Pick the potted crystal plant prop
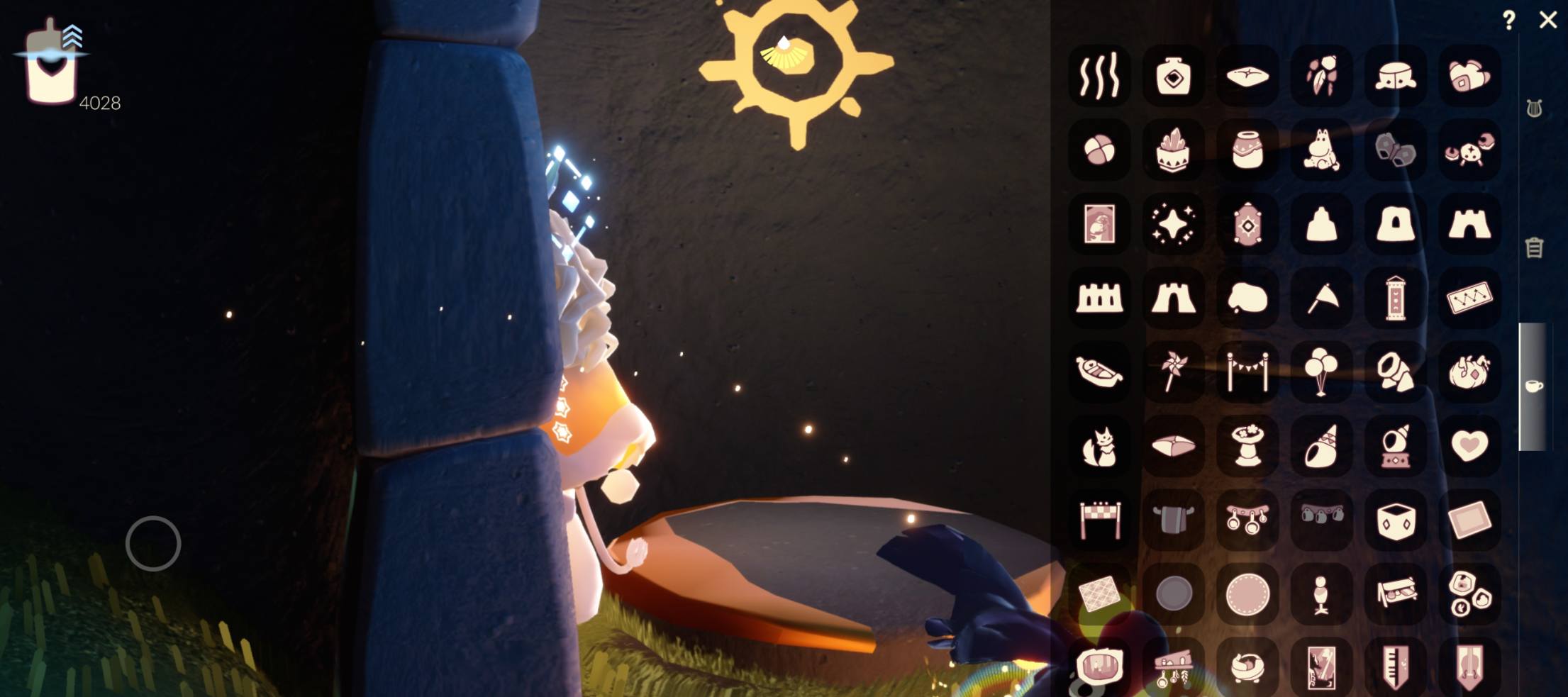 click(x=1174, y=150)
